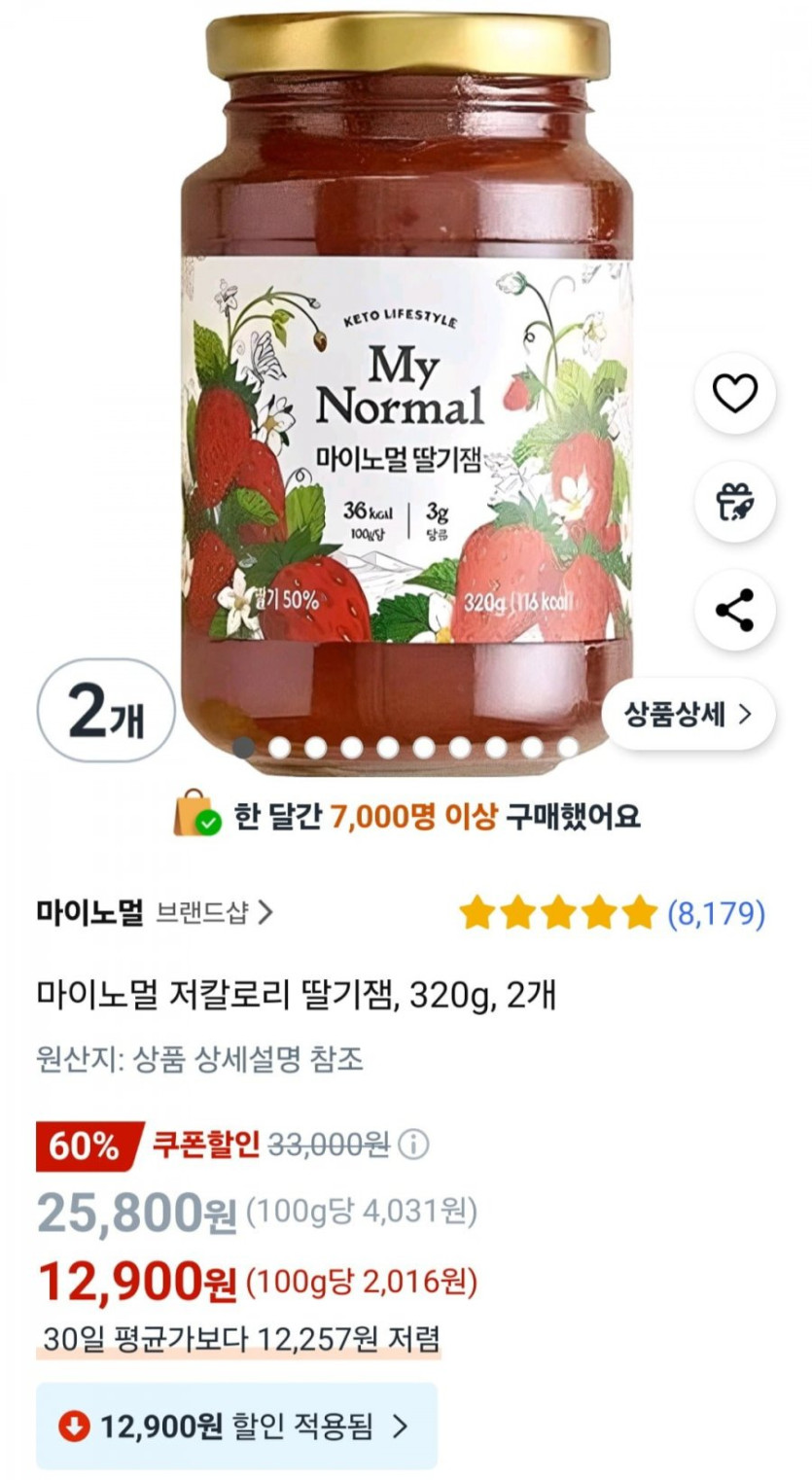Share this strawberry jam product

(x=734, y=610)
